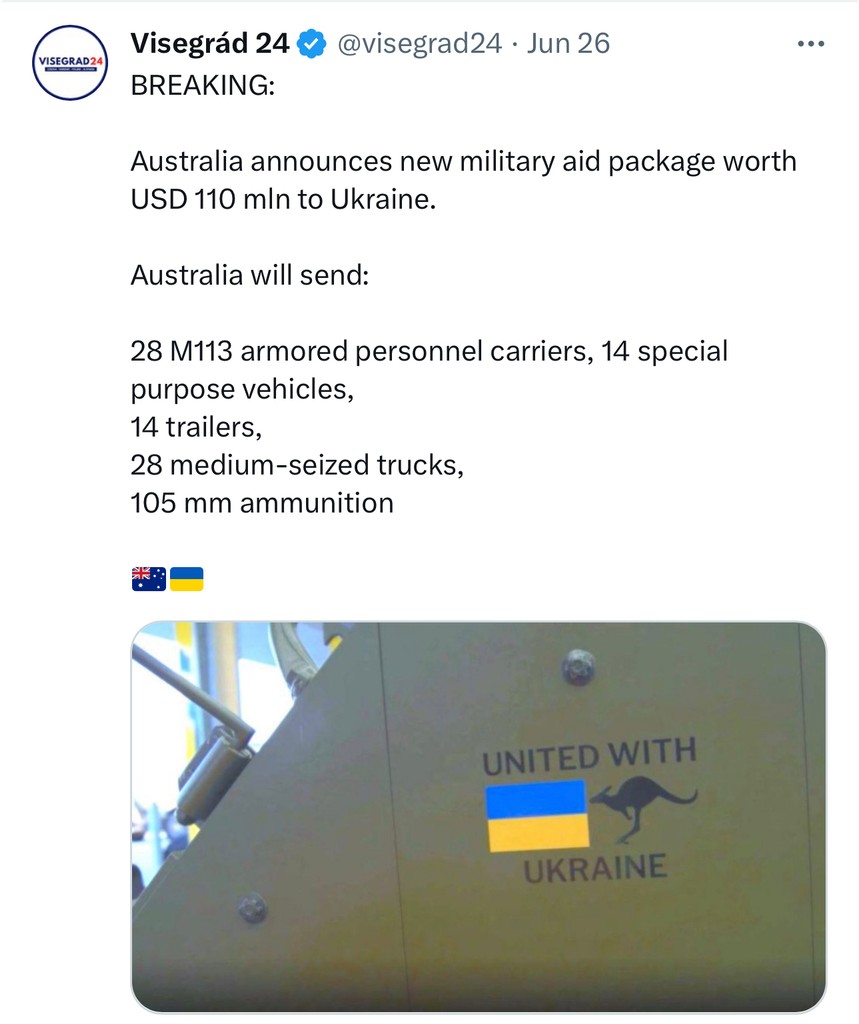Open the United With Ukraine image
This screenshot has width=859, height=1024.
478,815
